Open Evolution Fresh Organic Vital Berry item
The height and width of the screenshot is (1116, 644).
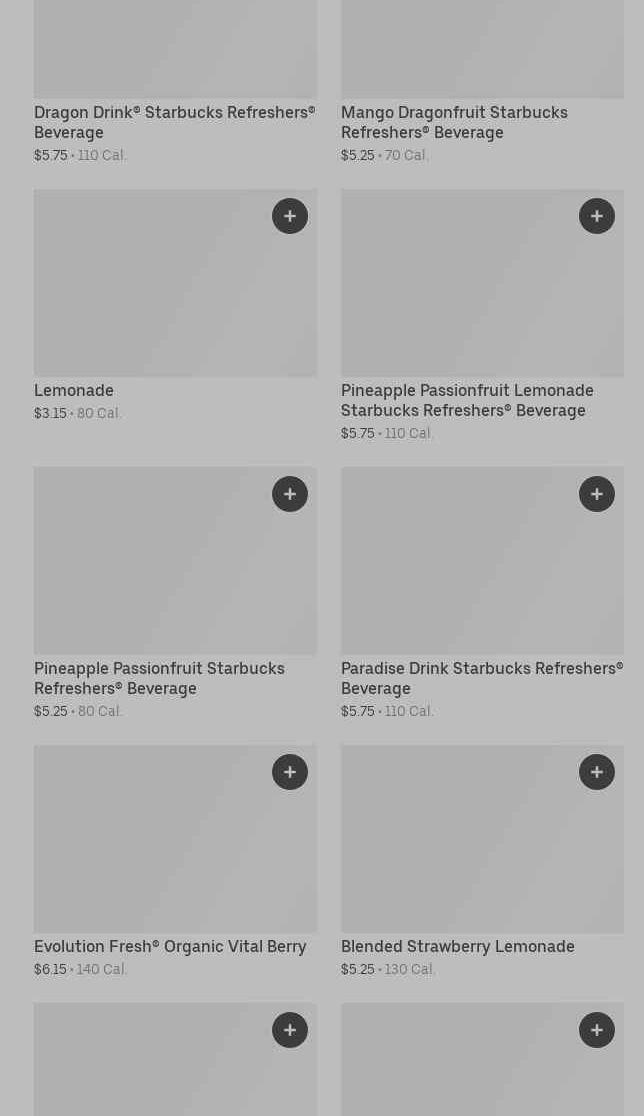150,850
